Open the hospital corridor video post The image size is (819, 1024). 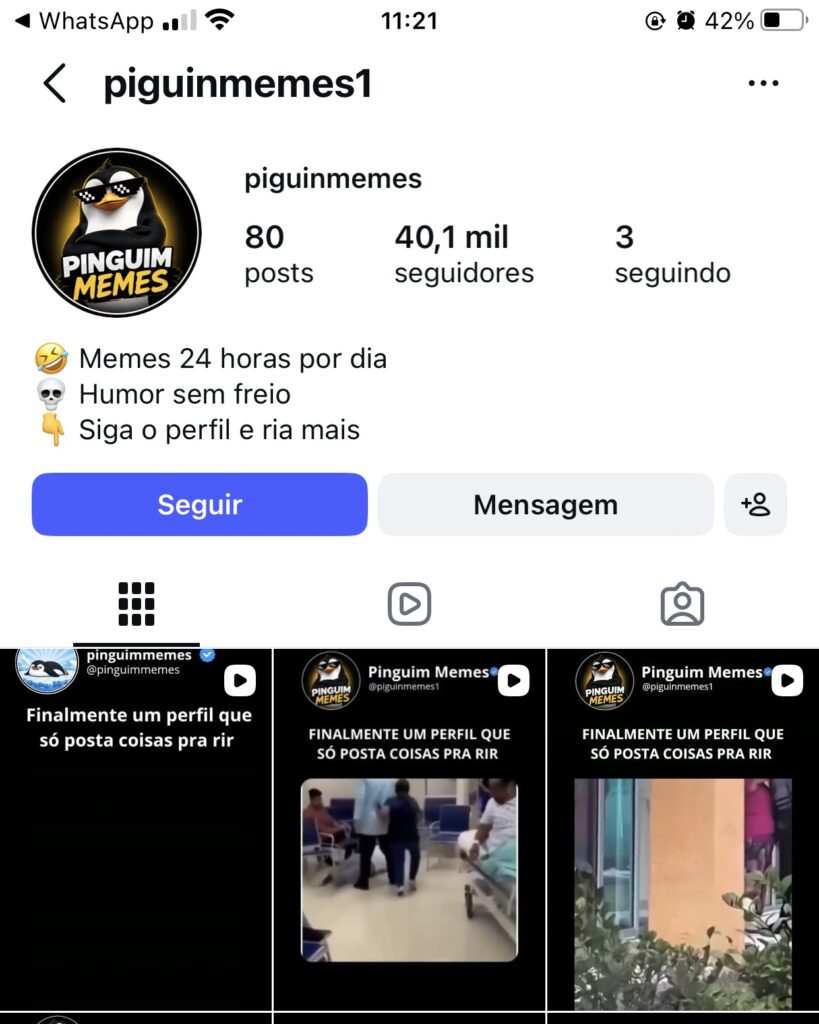click(x=410, y=829)
